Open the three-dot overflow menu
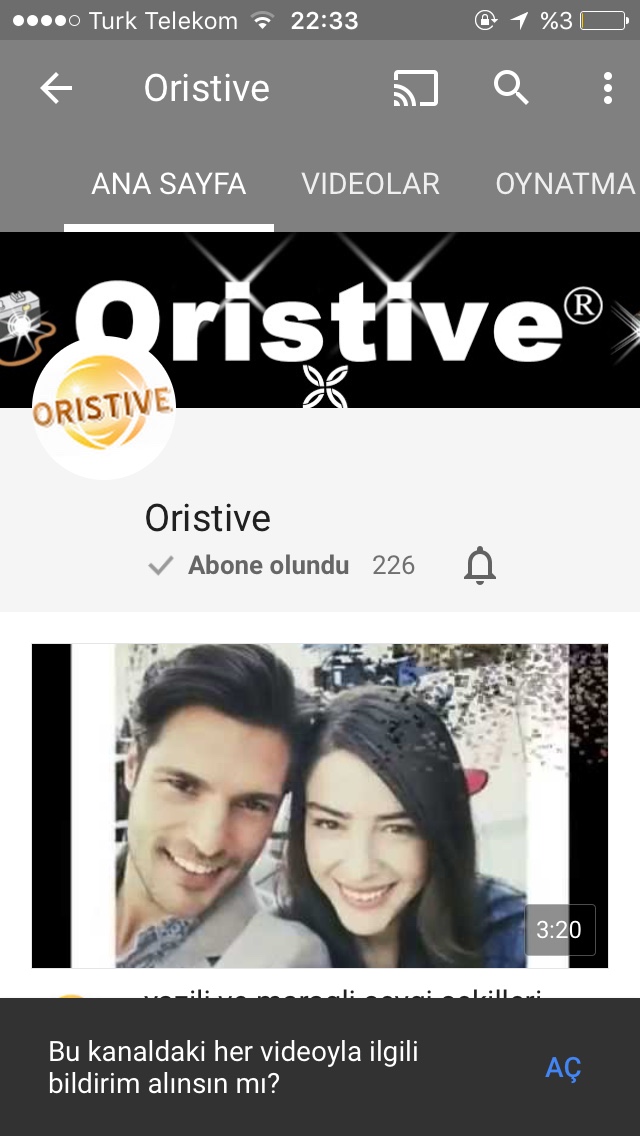The image size is (640, 1136). pos(607,89)
